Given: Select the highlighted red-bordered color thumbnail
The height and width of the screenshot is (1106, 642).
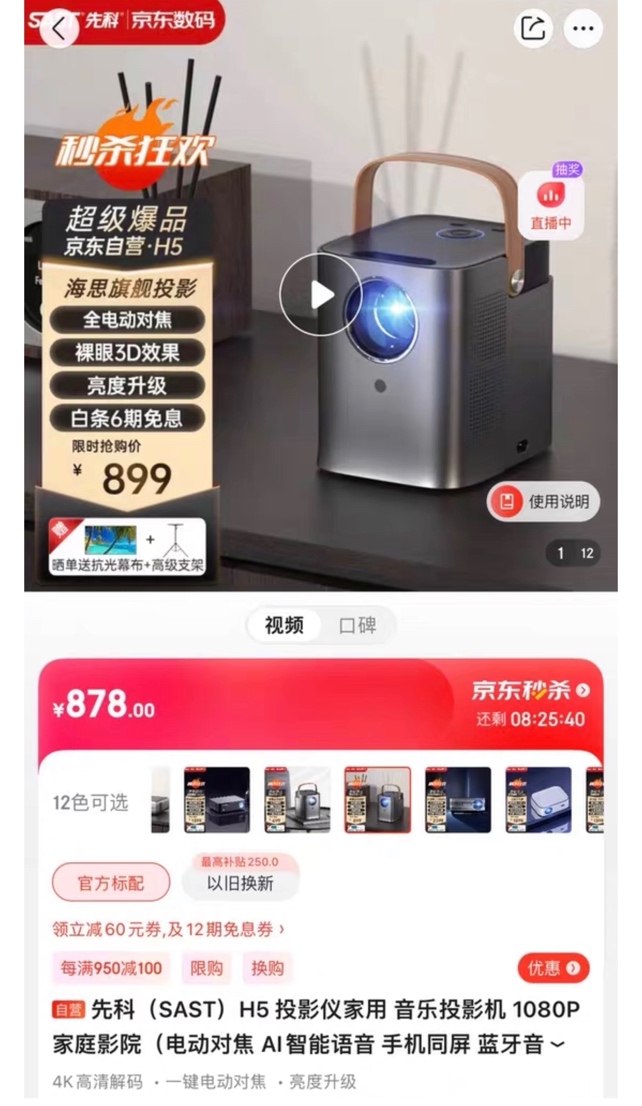Looking at the screenshot, I should pos(377,800).
